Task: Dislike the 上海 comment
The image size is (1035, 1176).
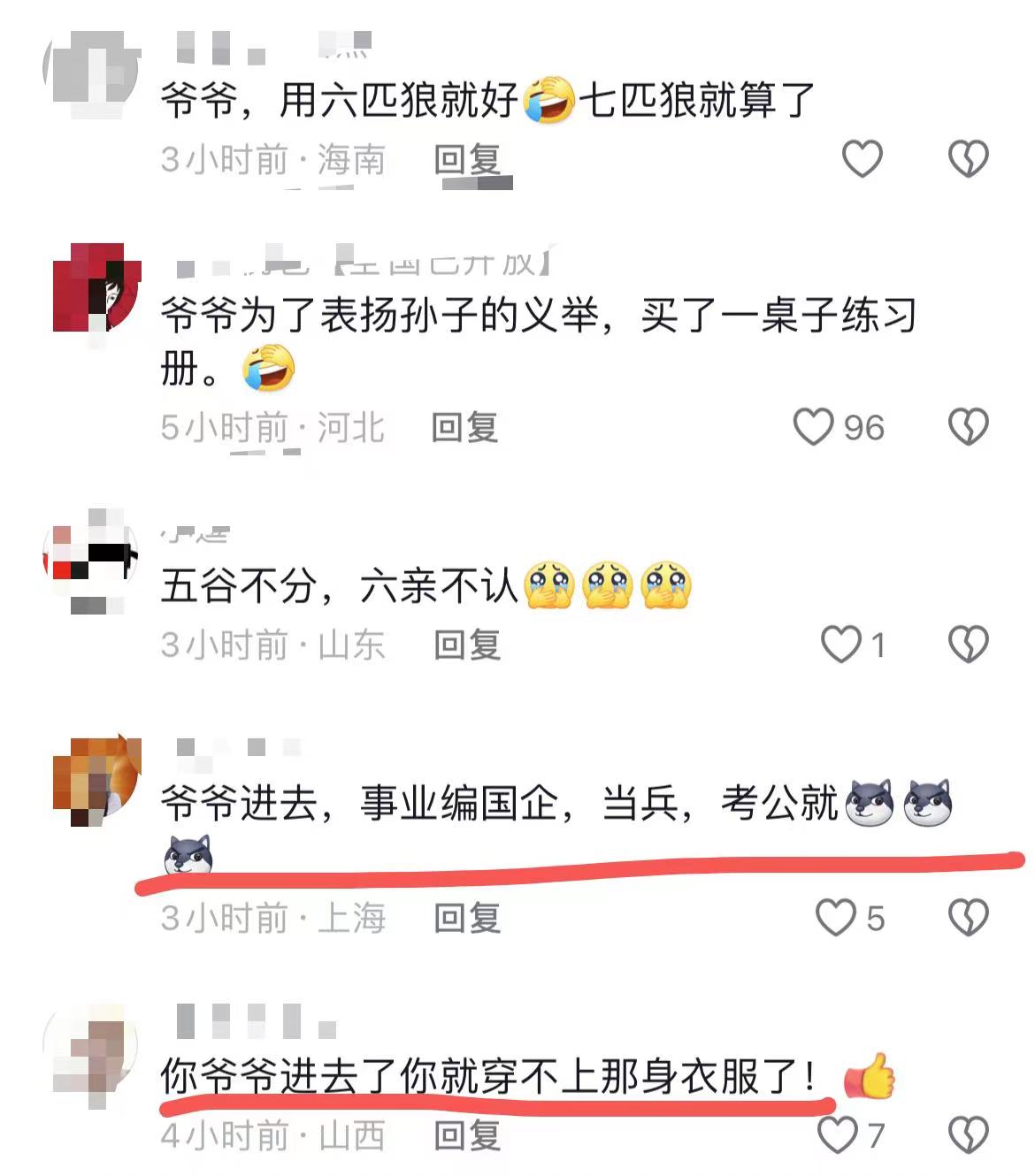Action: [x=968, y=918]
